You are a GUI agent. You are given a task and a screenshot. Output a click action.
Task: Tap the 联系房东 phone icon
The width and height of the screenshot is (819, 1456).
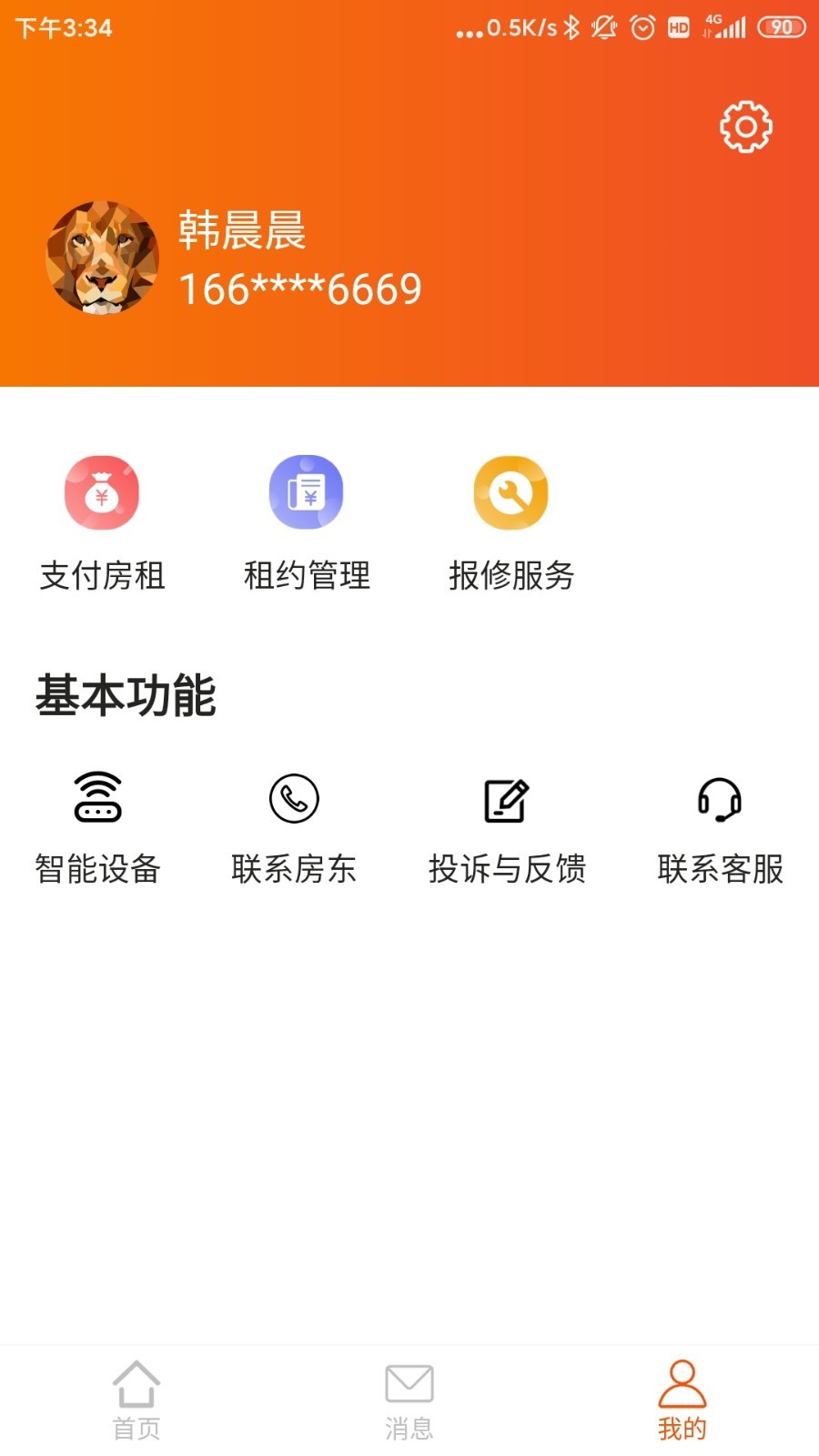click(x=295, y=798)
